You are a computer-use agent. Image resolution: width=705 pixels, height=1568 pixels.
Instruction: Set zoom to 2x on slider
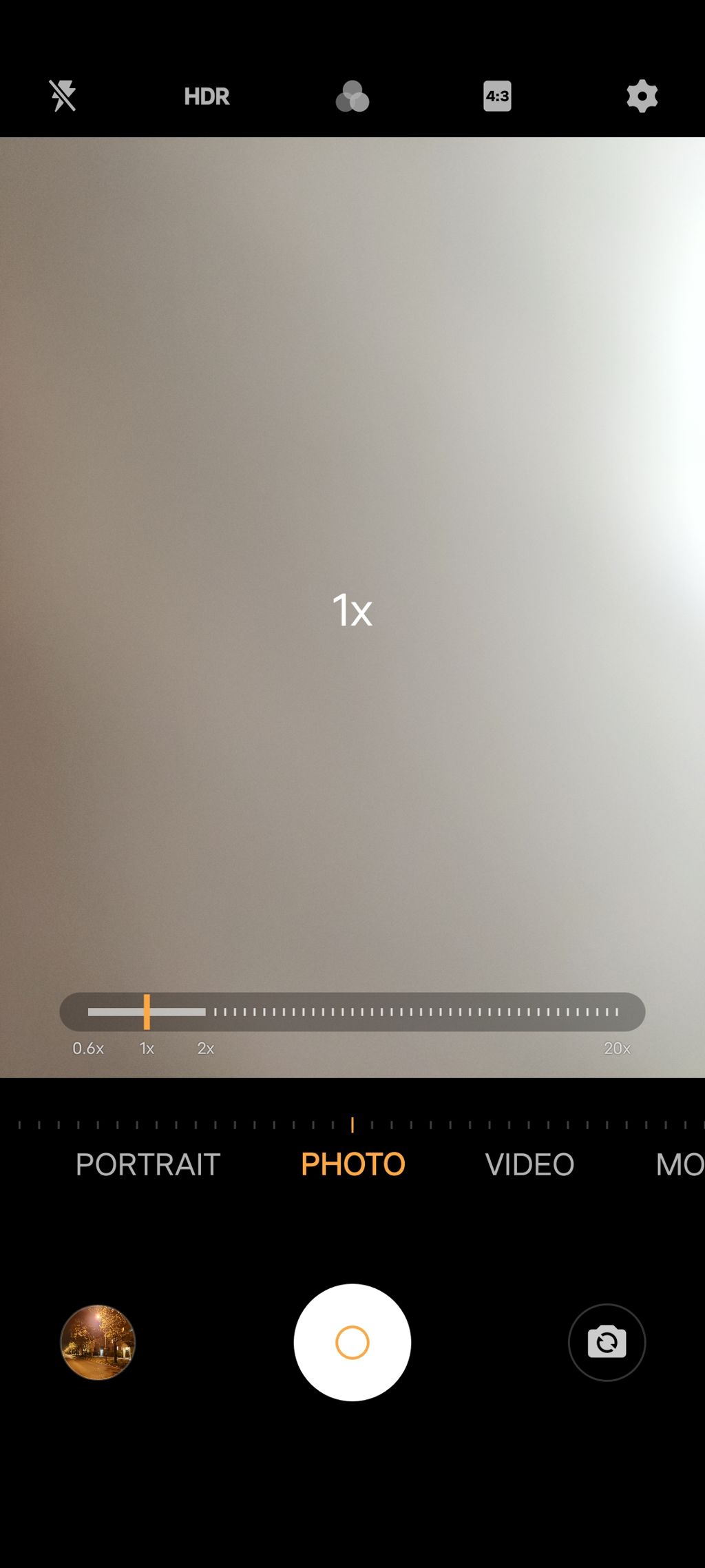206,1048
